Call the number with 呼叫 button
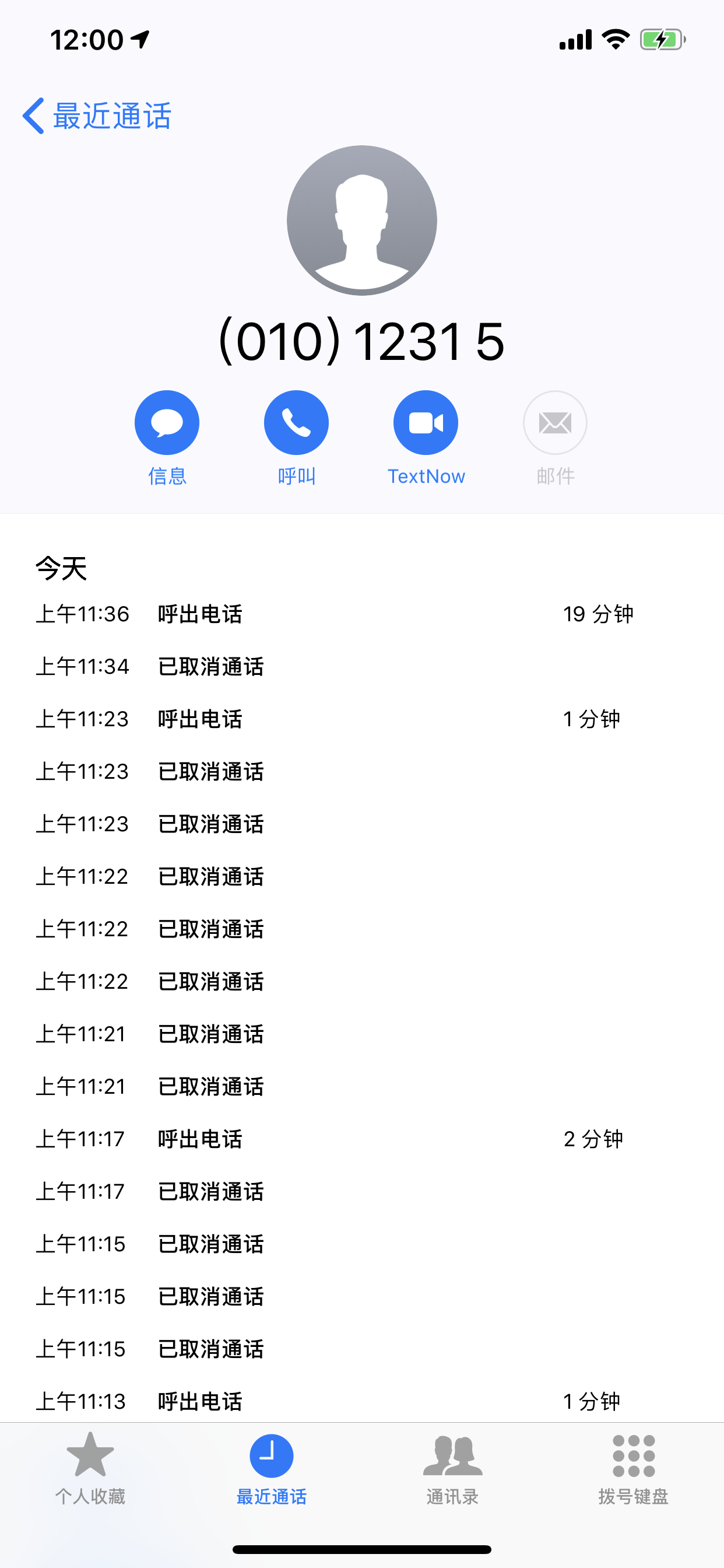Screen dimensions: 724x1568 click(x=296, y=423)
